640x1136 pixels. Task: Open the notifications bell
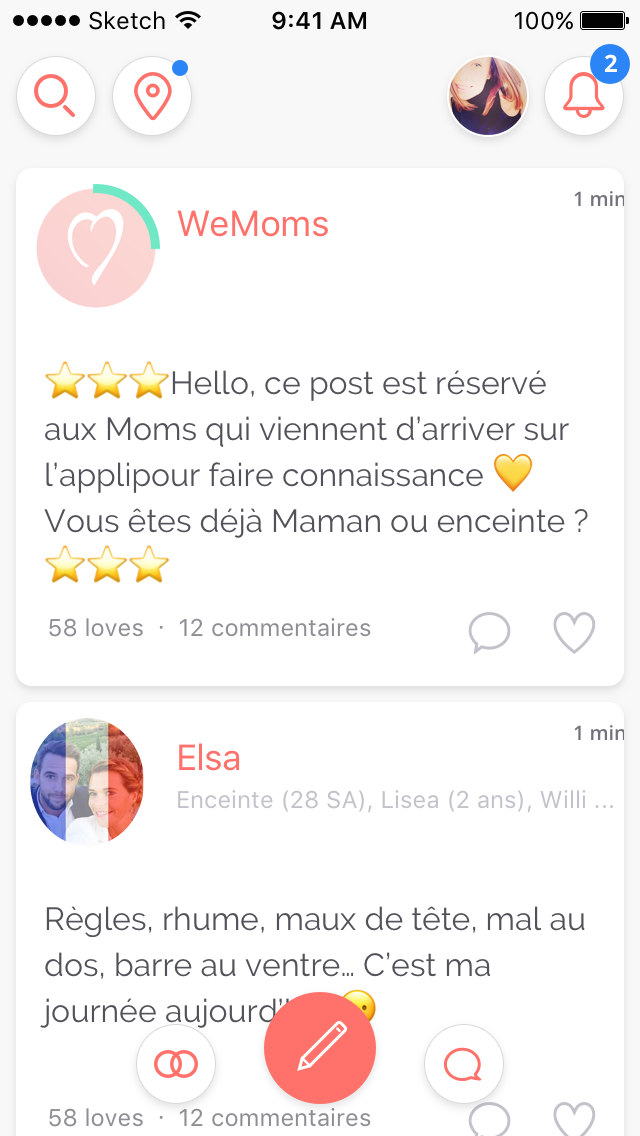[x=584, y=96]
